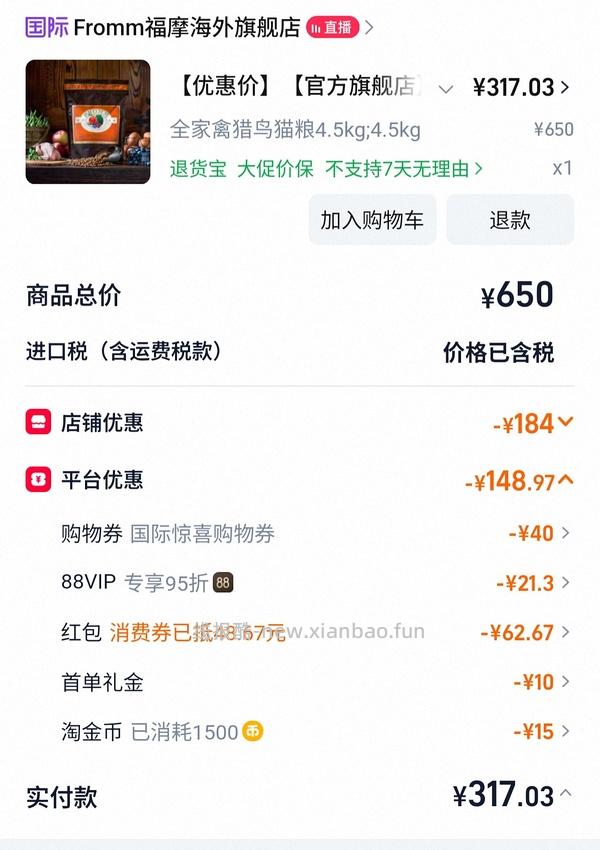Open the cat food product thumbnail
Image resolution: width=600 pixels, height=850 pixels.
[x=88, y=122]
